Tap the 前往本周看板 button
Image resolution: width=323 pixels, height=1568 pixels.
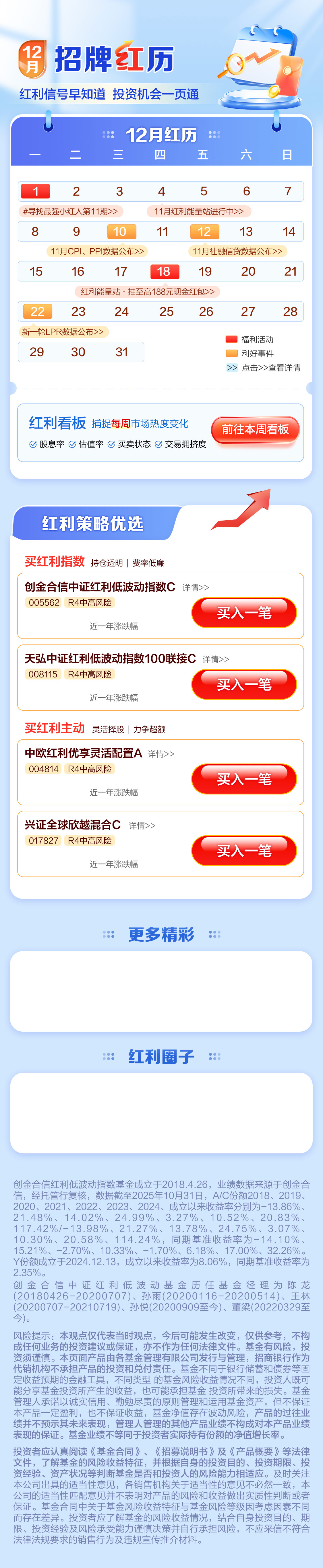pyautogui.click(x=255, y=430)
